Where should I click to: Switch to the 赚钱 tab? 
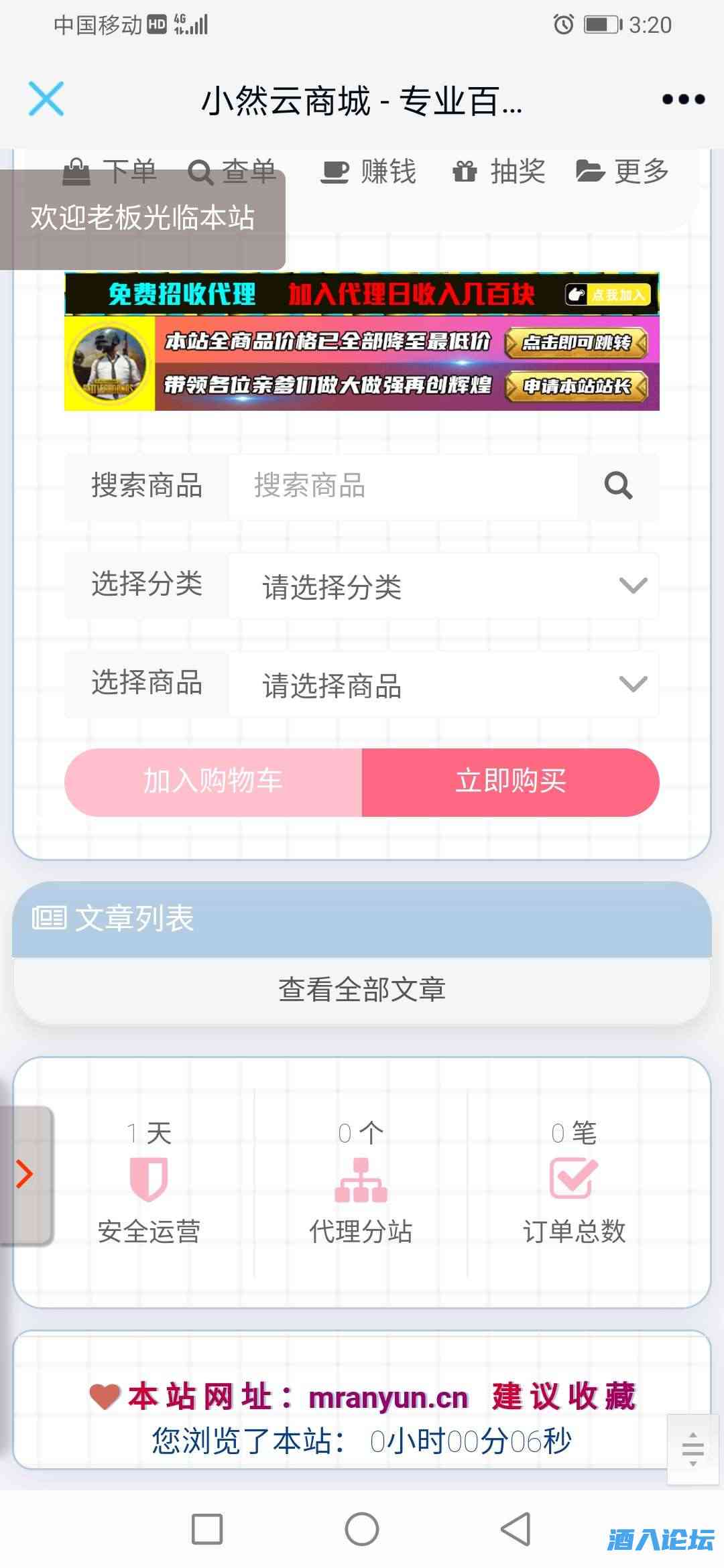click(x=369, y=172)
